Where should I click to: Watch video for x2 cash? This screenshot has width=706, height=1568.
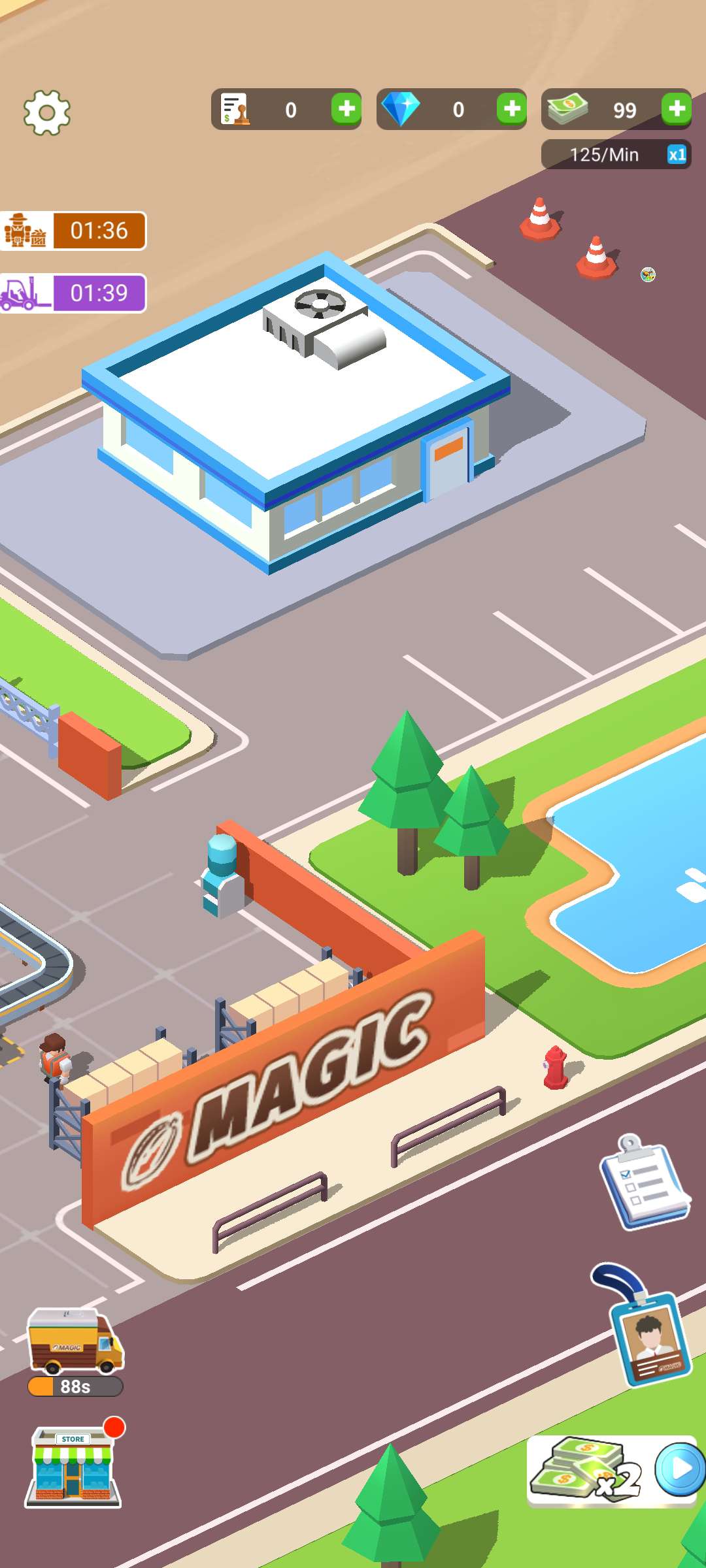612,1470
